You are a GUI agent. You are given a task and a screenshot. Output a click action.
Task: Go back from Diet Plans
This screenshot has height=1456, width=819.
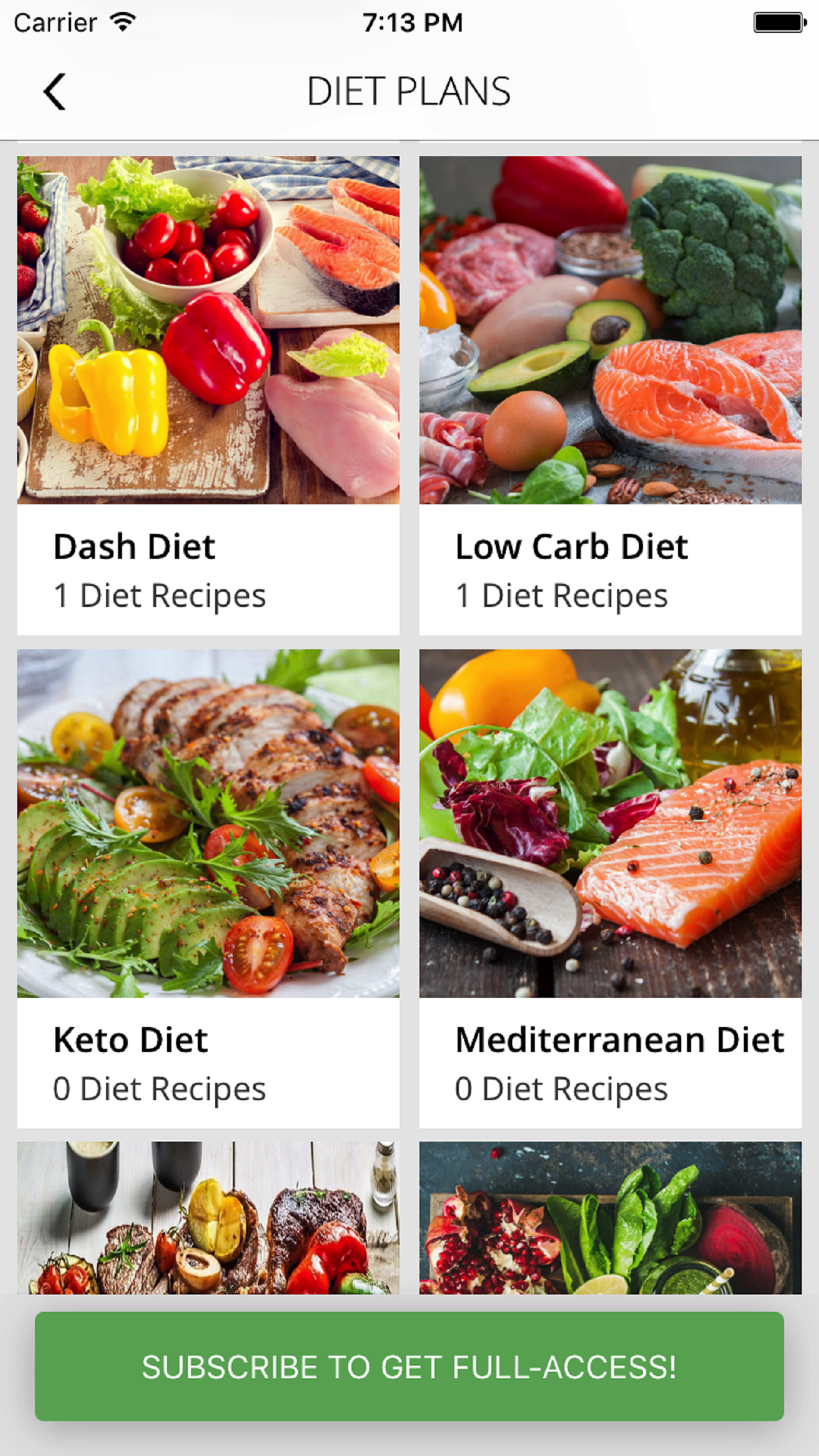(55, 92)
